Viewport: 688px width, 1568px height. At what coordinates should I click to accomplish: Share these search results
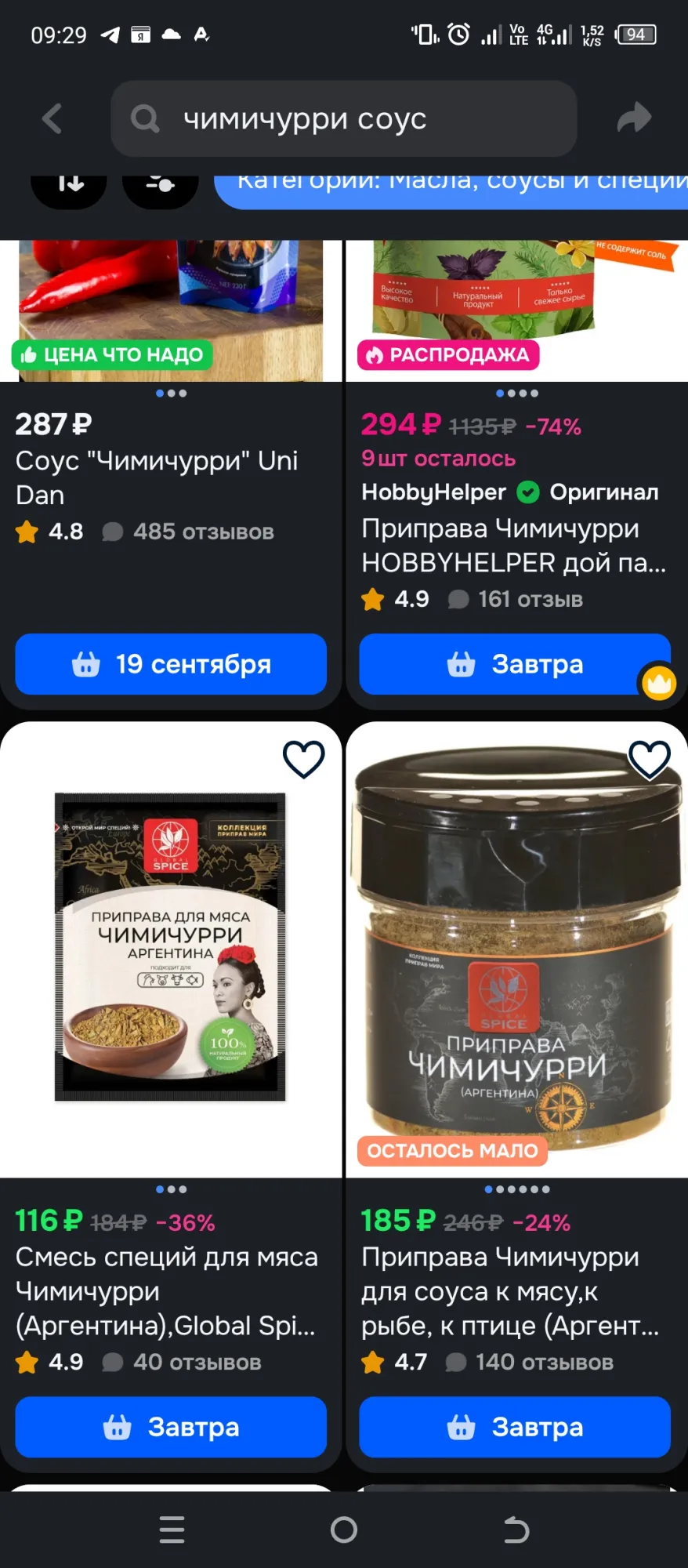pyautogui.click(x=634, y=118)
